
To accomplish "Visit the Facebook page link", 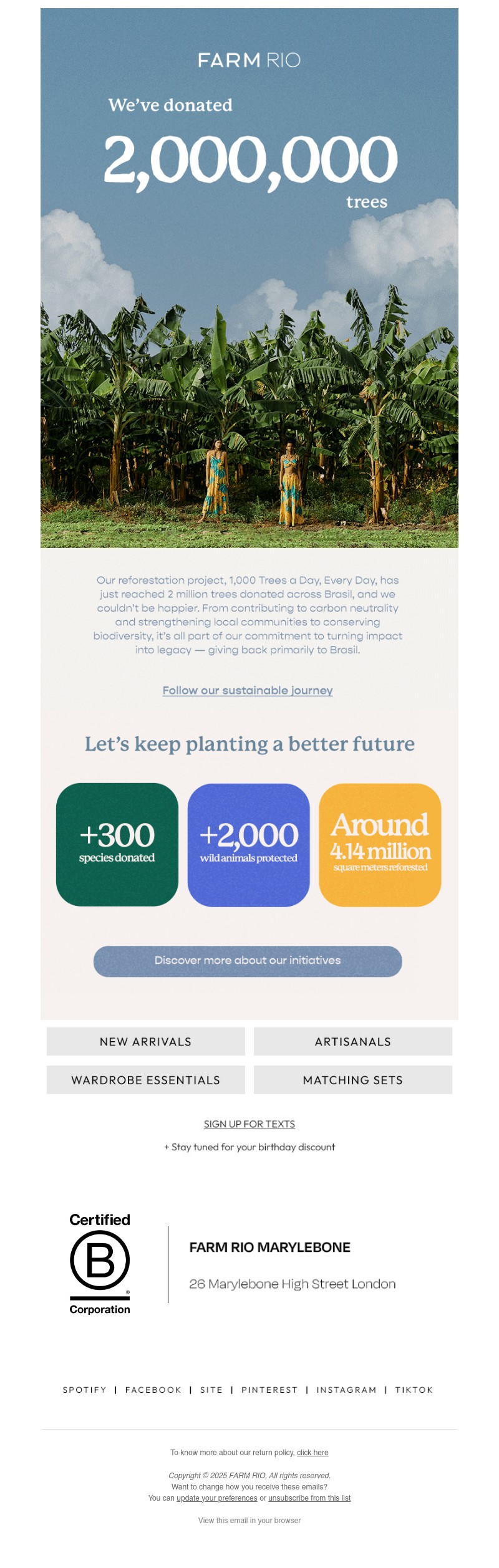I will tap(153, 1390).
